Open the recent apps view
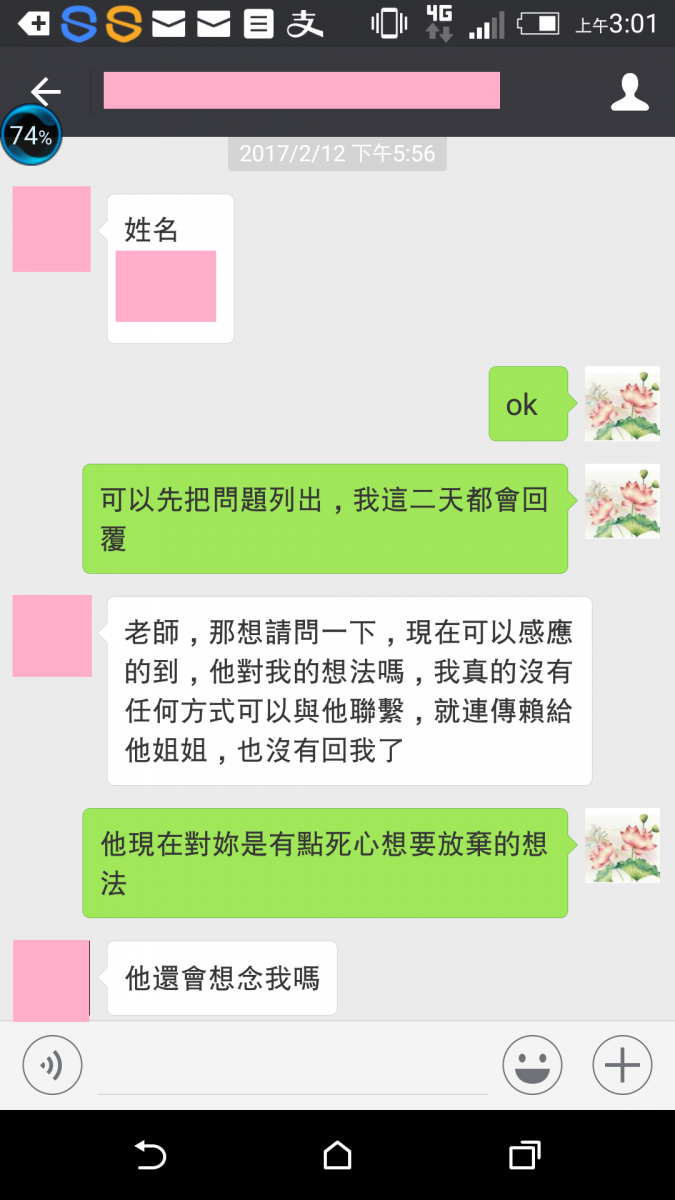The height and width of the screenshot is (1200, 675). [x=524, y=1156]
